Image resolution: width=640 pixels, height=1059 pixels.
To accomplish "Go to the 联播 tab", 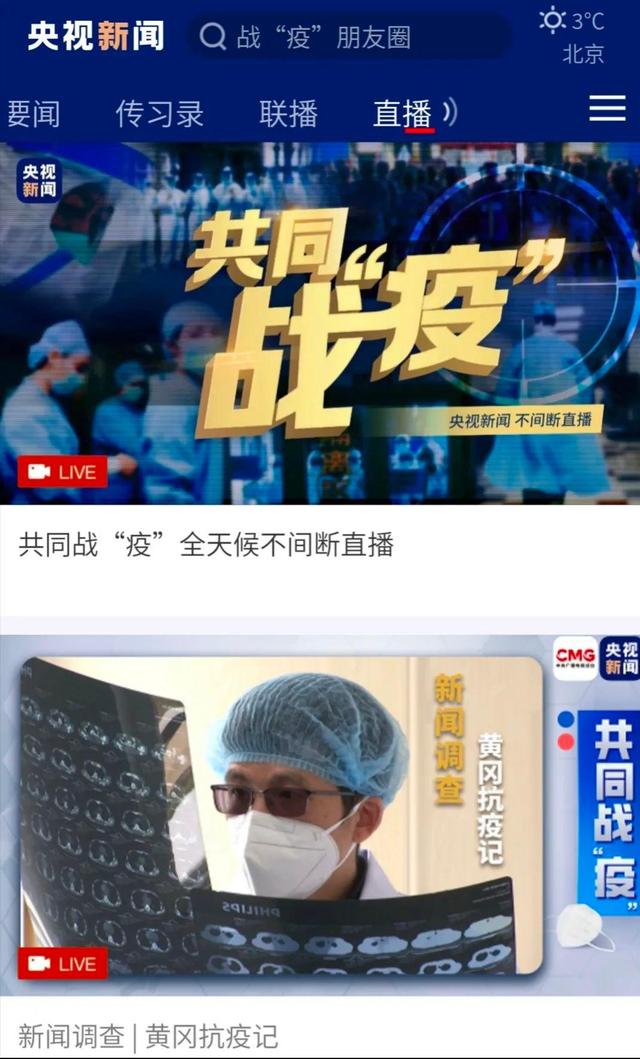I will [288, 113].
